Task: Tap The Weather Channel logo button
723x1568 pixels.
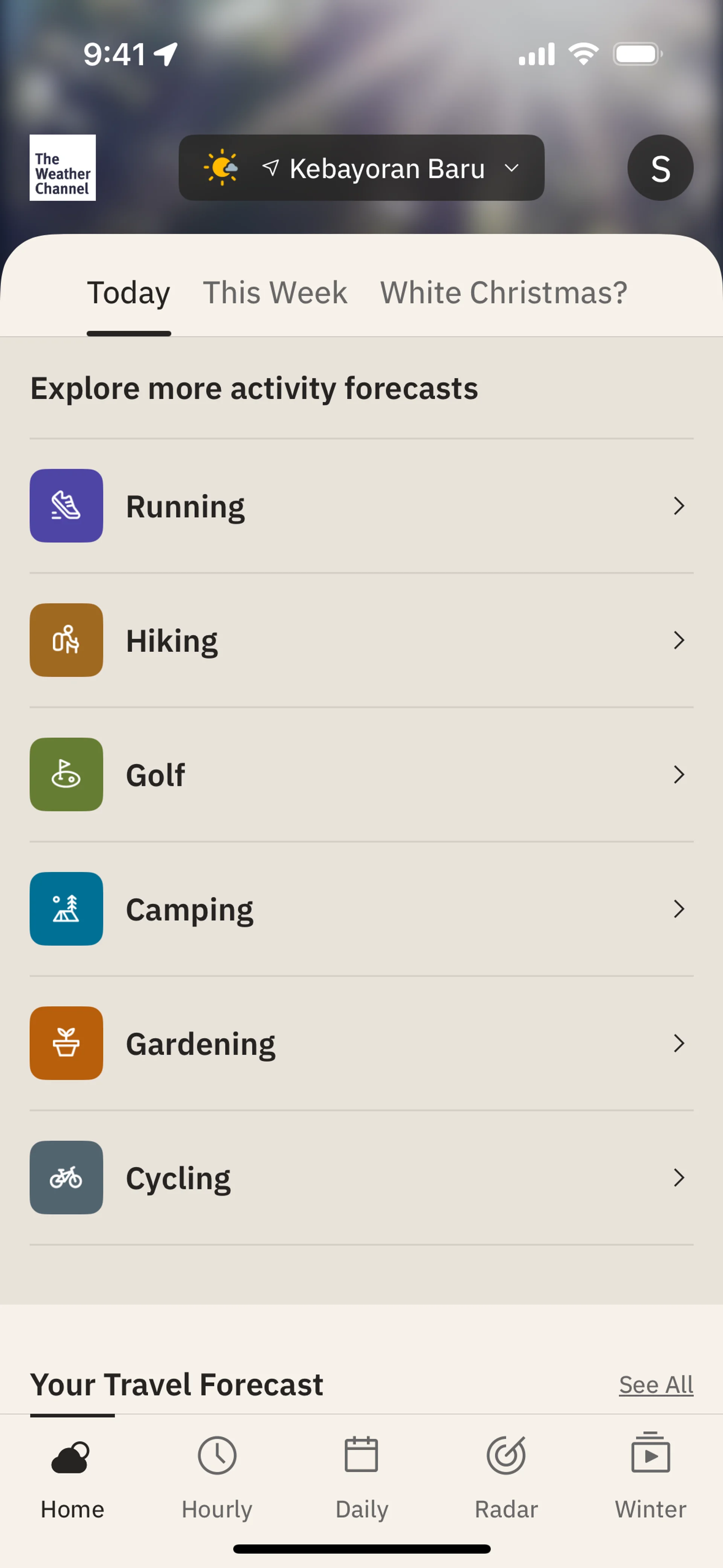Action: click(63, 168)
